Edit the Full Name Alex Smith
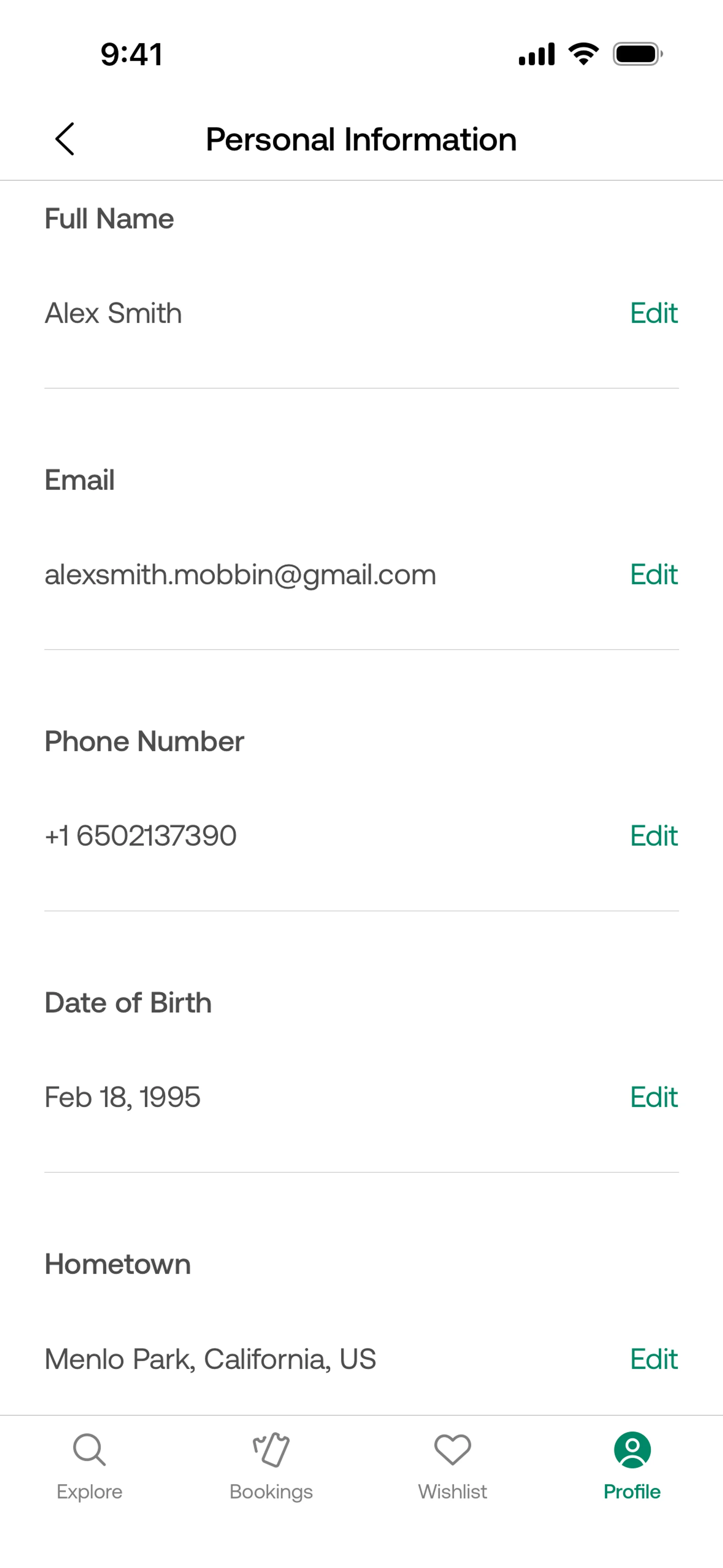 [653, 313]
